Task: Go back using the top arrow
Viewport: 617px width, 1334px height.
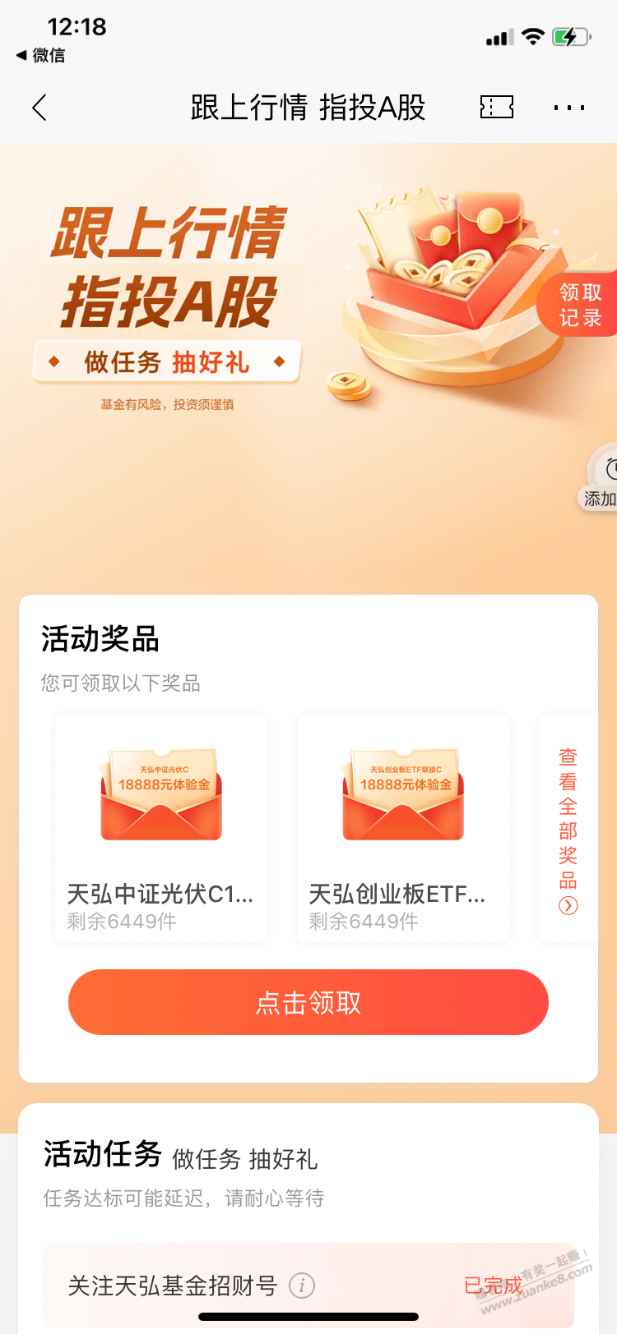Action: tap(39, 108)
